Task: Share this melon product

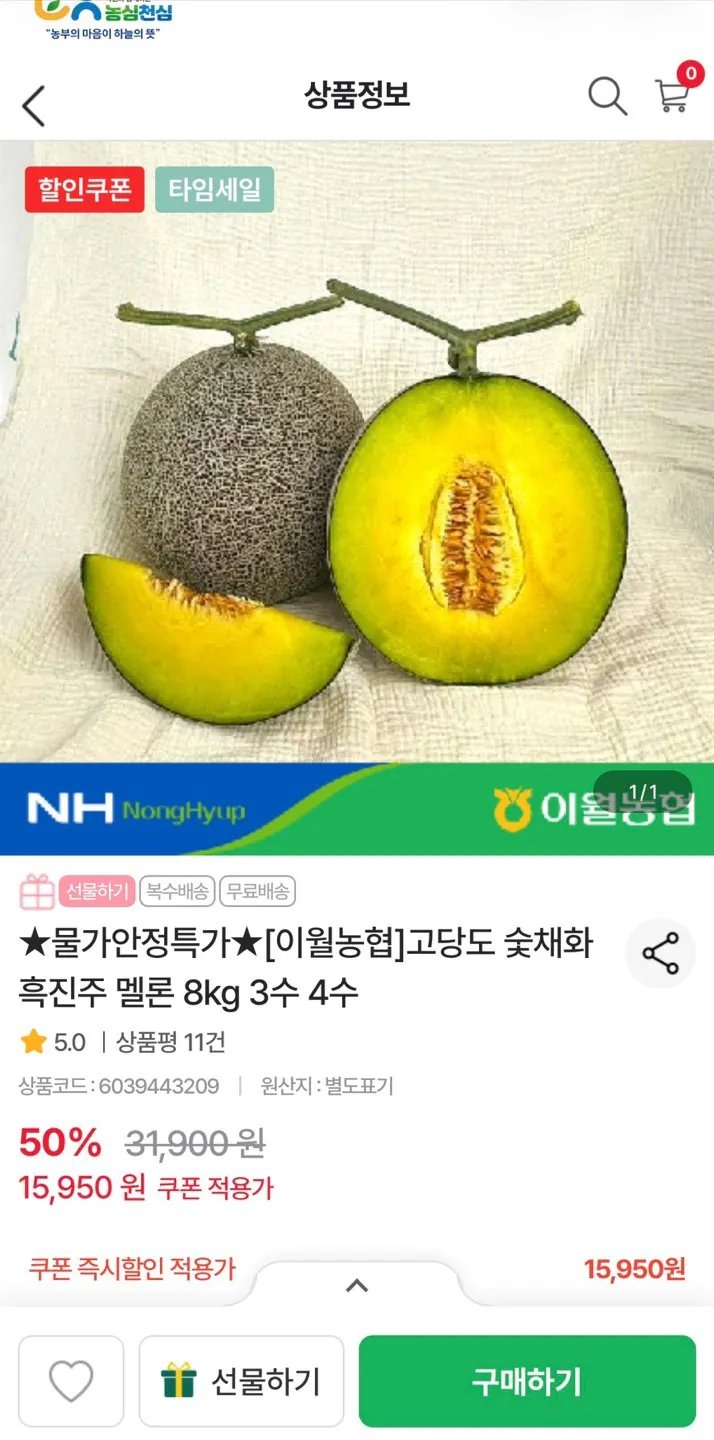Action: pyautogui.click(x=660, y=954)
